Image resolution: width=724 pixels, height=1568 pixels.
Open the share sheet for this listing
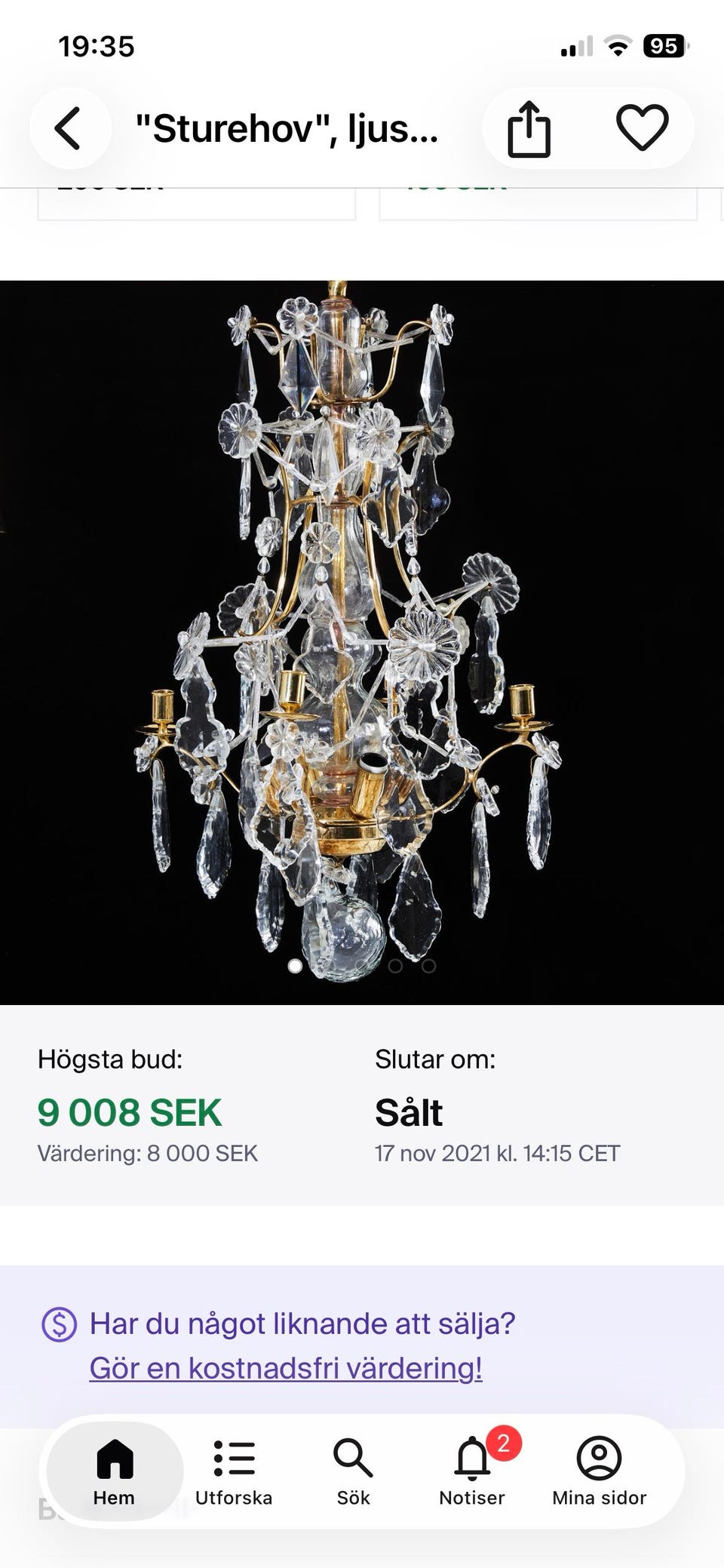(530, 128)
